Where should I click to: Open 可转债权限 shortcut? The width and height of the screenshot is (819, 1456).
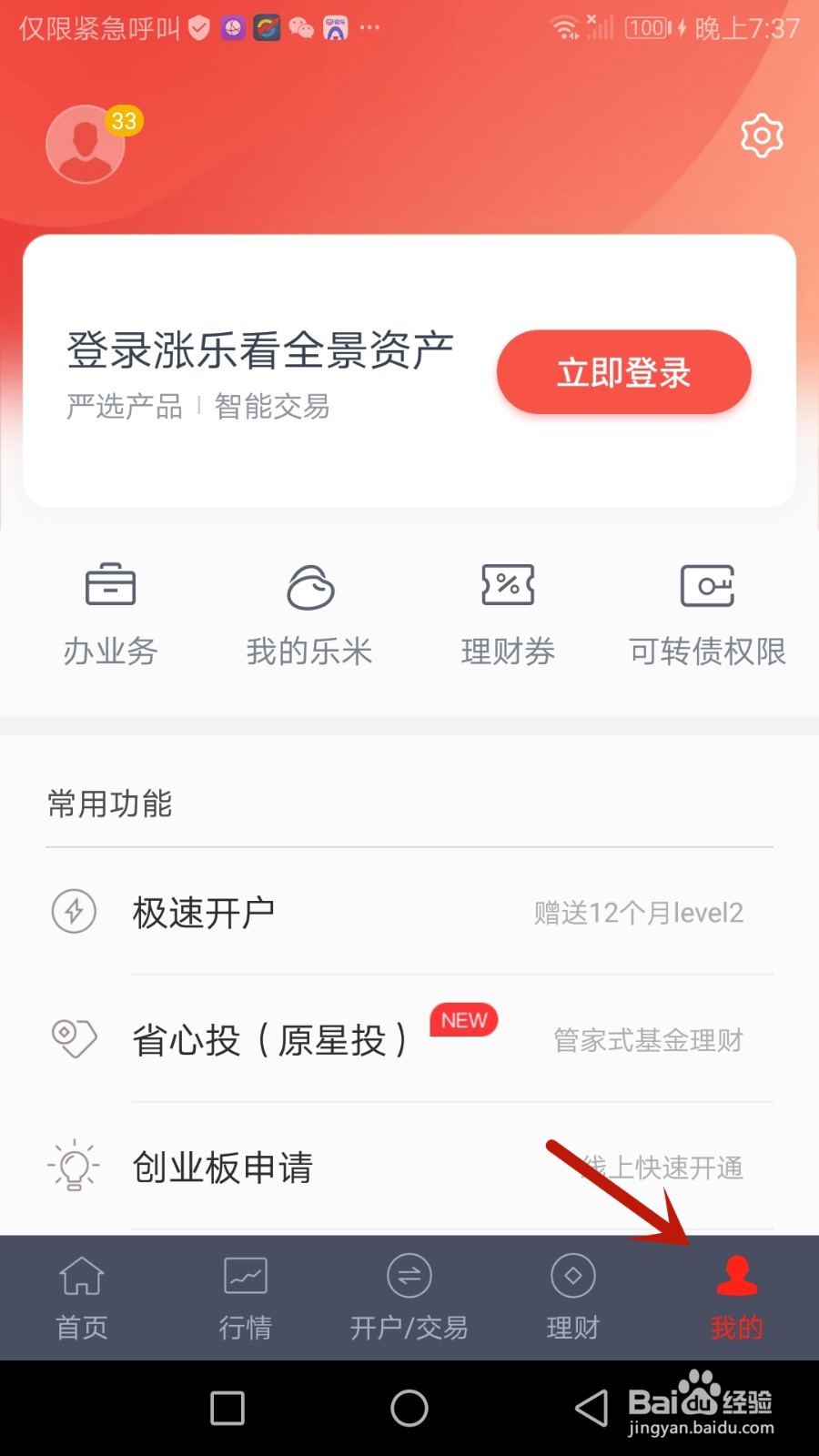click(707, 612)
